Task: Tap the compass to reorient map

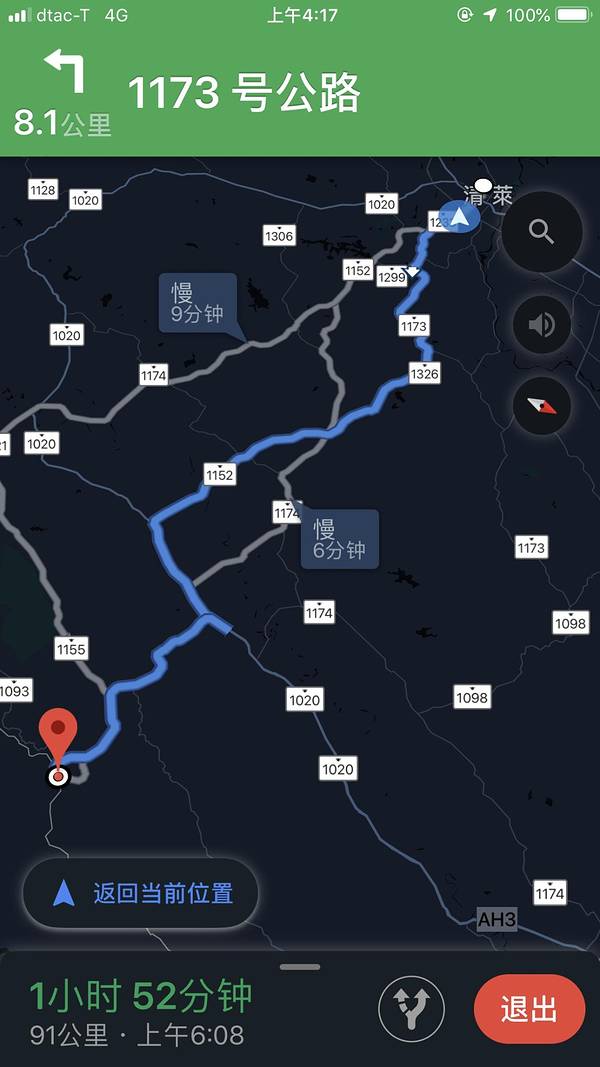Action: click(x=541, y=405)
